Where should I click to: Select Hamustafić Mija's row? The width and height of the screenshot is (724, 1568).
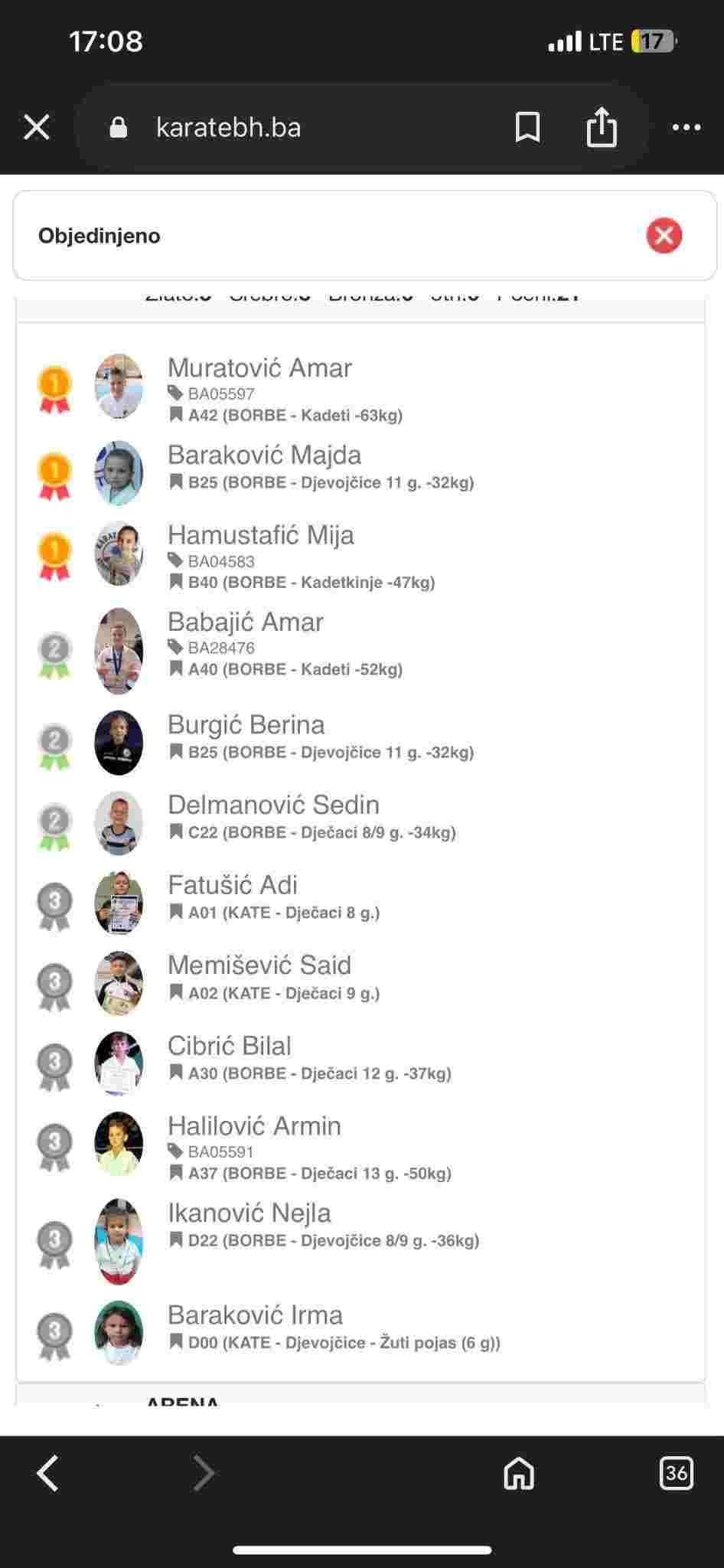click(260, 535)
